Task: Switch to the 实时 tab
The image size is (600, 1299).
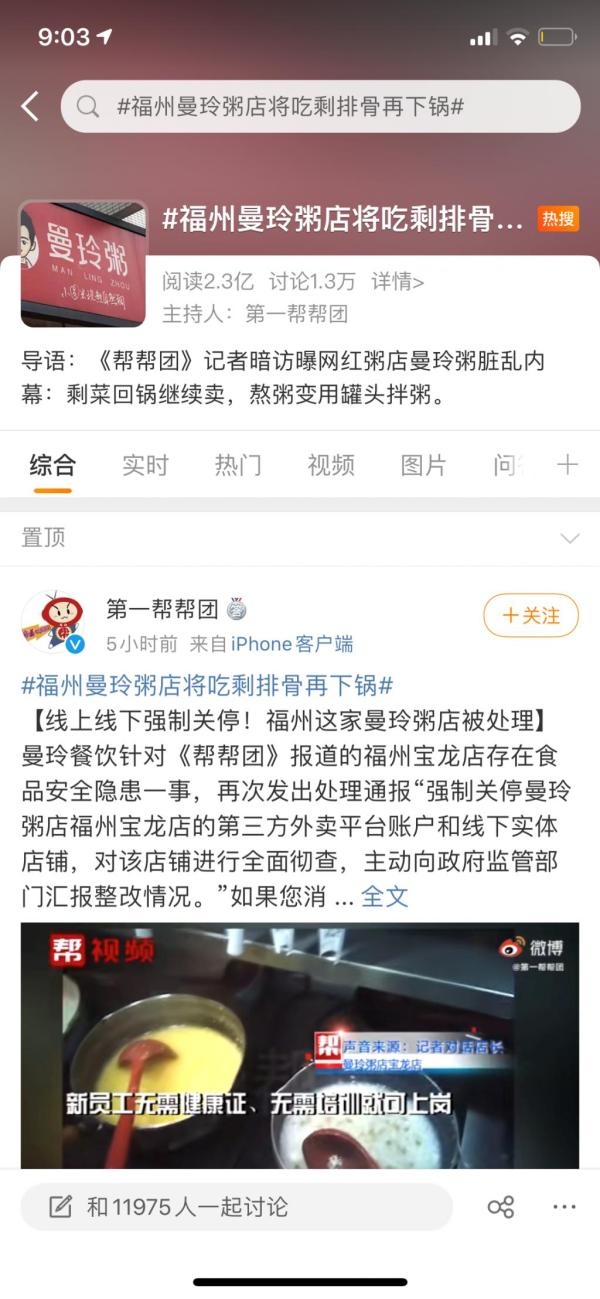Action: click(145, 465)
